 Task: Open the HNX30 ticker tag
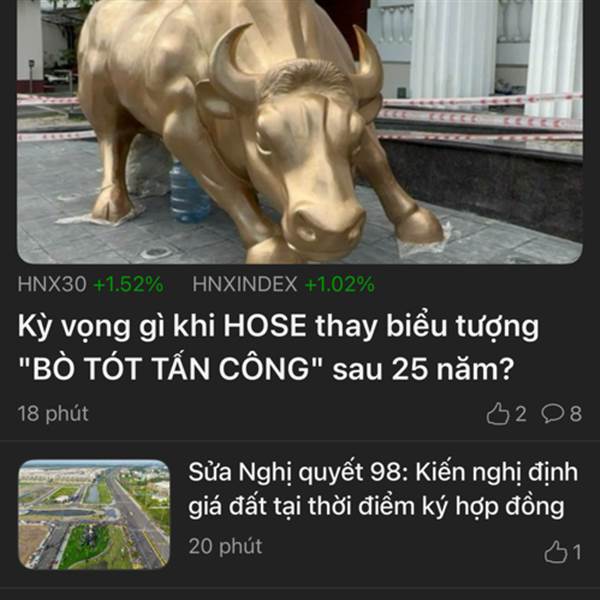tap(91, 285)
